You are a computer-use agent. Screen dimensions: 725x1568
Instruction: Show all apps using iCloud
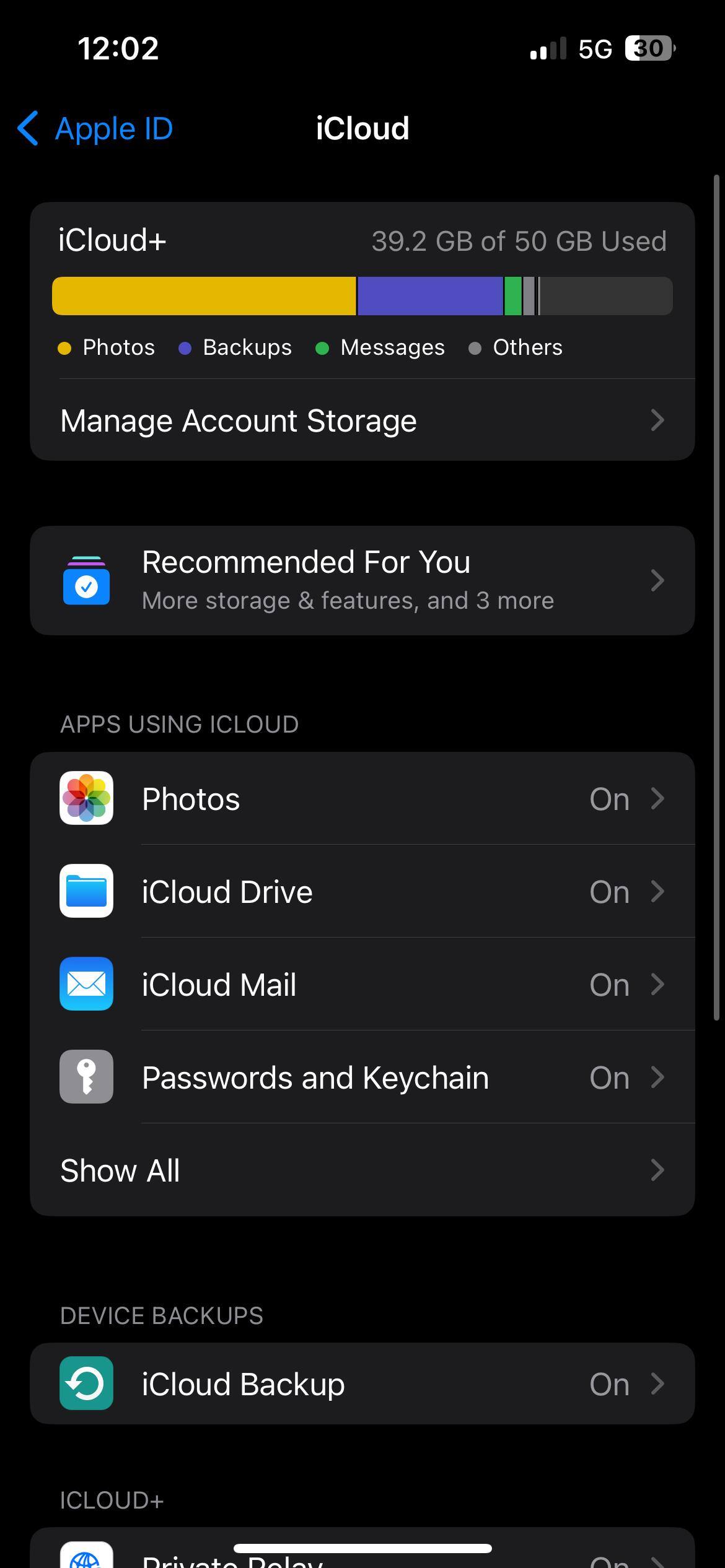(x=362, y=1170)
